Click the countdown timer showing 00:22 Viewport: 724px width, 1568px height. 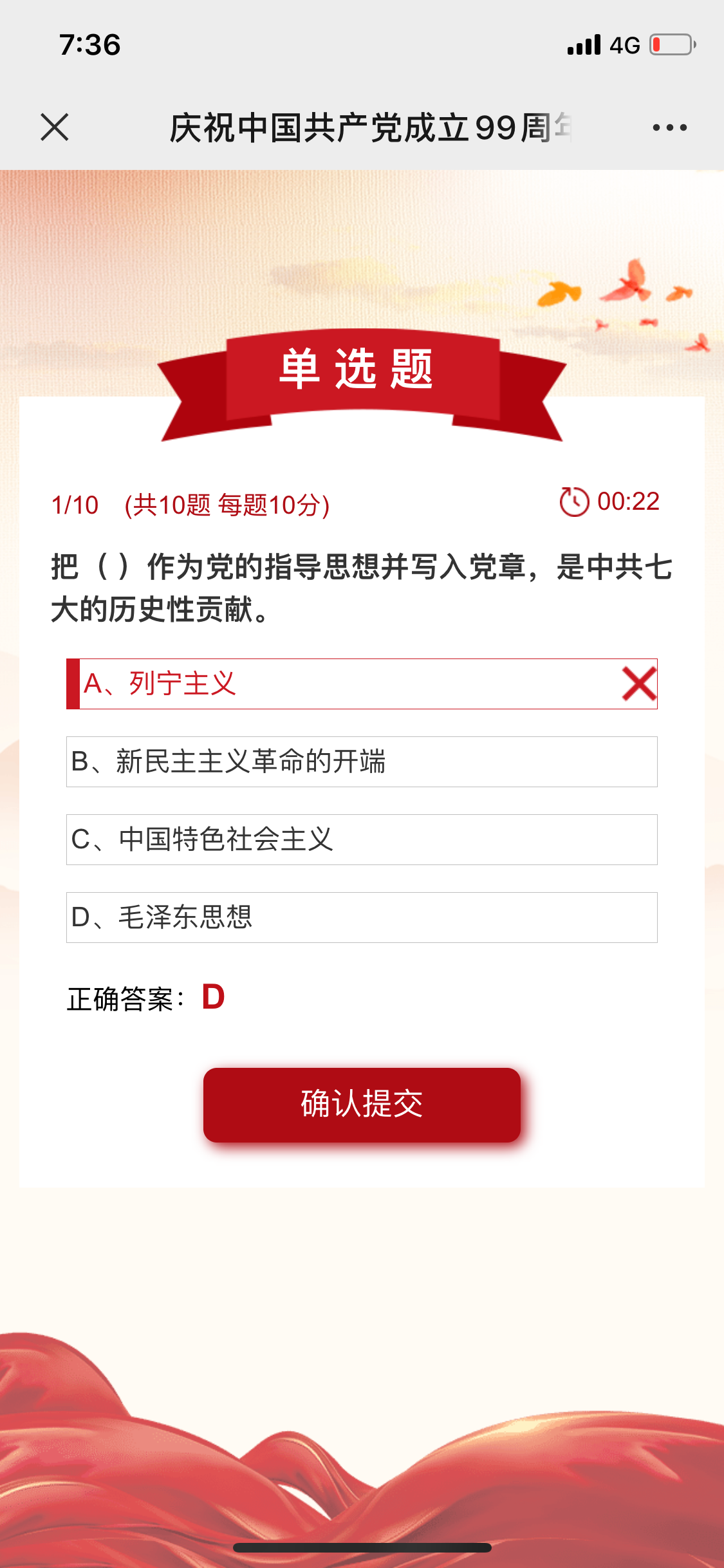[x=627, y=504]
